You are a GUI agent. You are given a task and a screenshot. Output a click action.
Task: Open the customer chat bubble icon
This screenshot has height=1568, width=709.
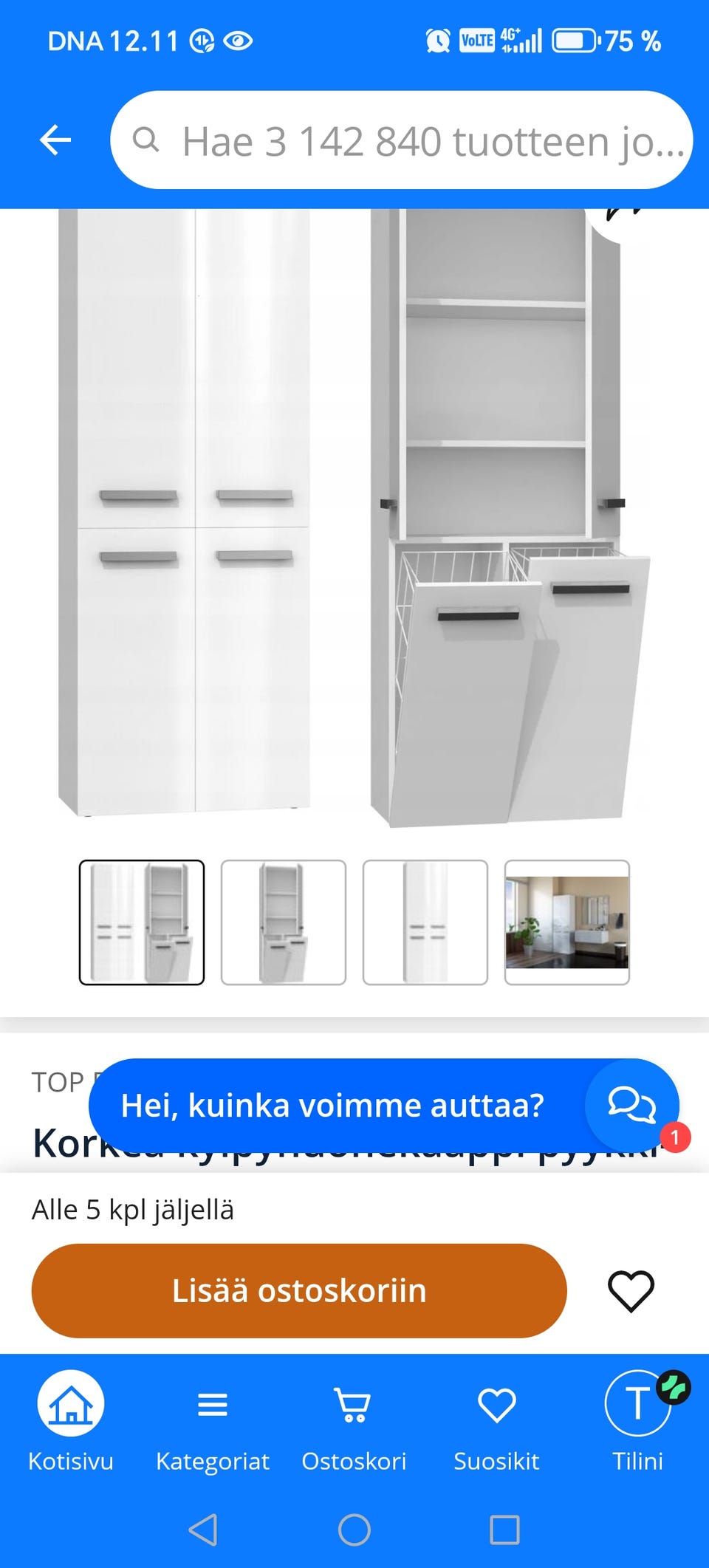(x=631, y=1105)
